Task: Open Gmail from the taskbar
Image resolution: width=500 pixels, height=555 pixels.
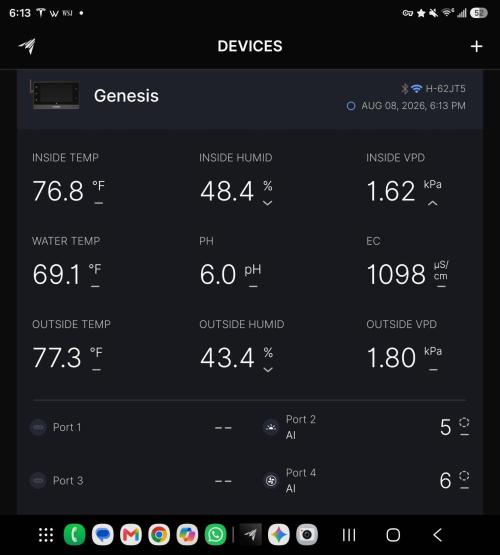Action: 131,534
